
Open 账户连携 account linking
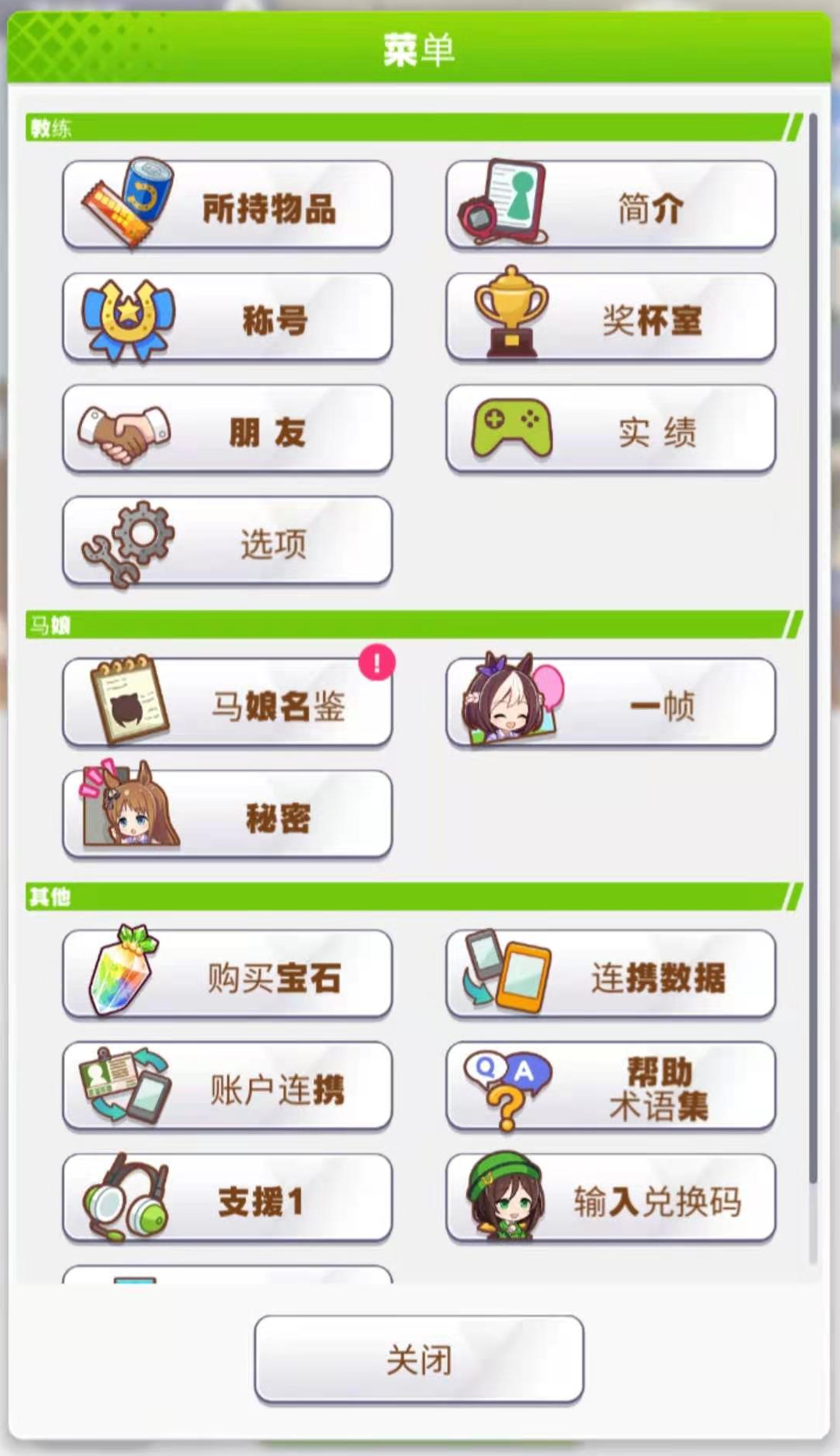[x=226, y=1087]
